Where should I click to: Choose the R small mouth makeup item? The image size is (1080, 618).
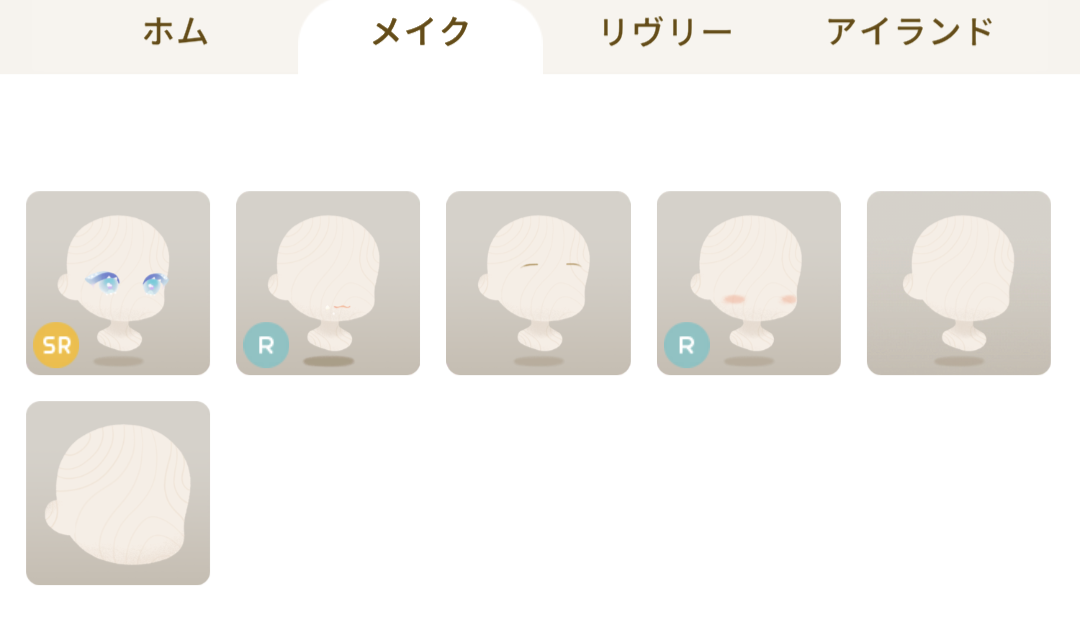pos(328,283)
